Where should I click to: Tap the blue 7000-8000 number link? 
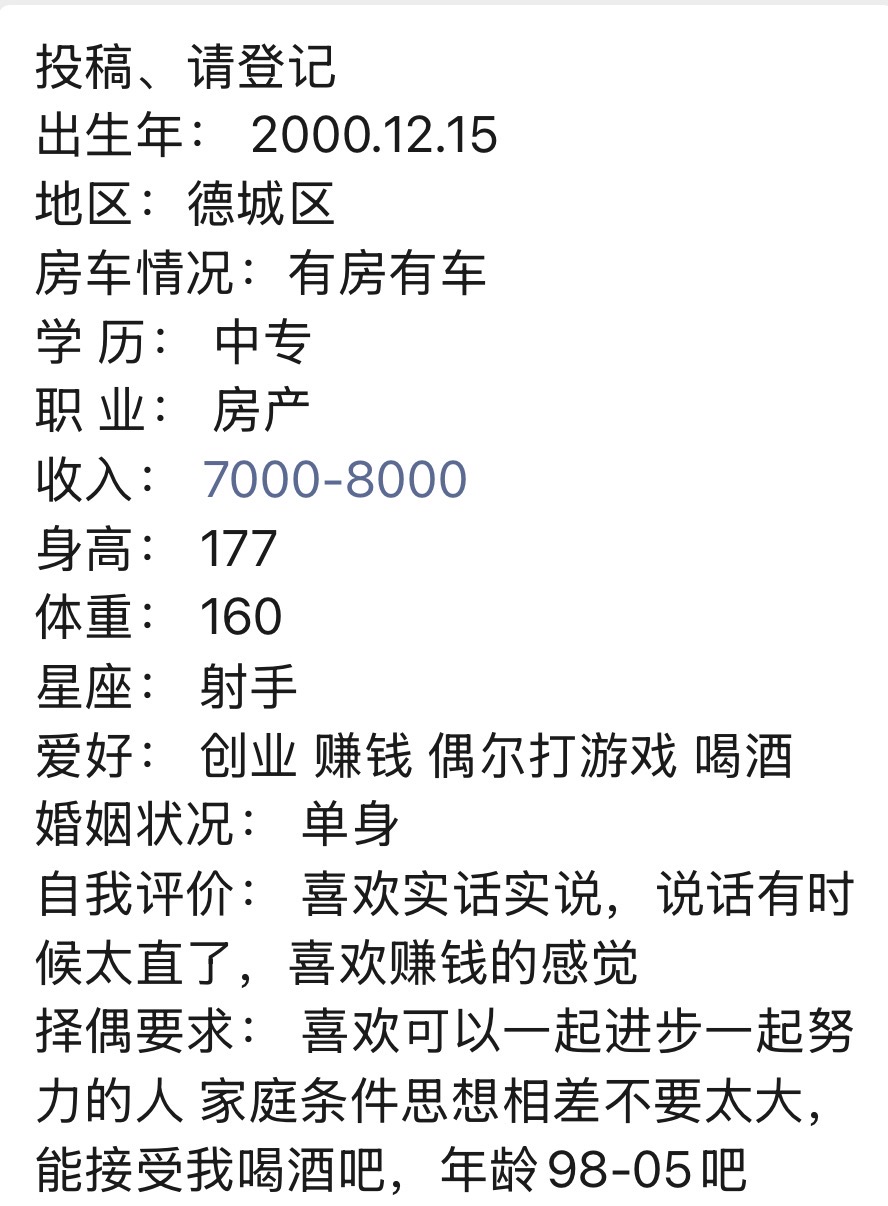334,481
